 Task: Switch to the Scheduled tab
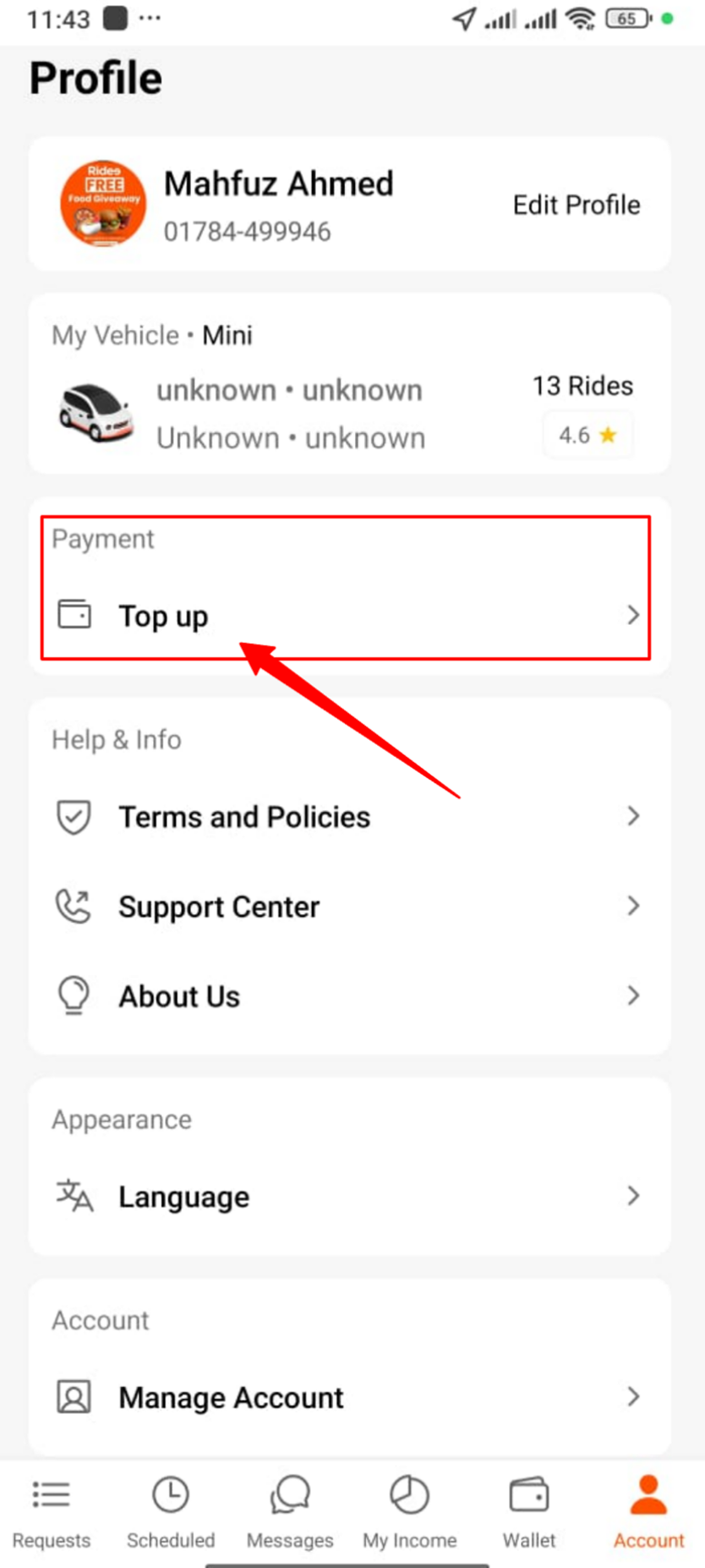point(171,1513)
